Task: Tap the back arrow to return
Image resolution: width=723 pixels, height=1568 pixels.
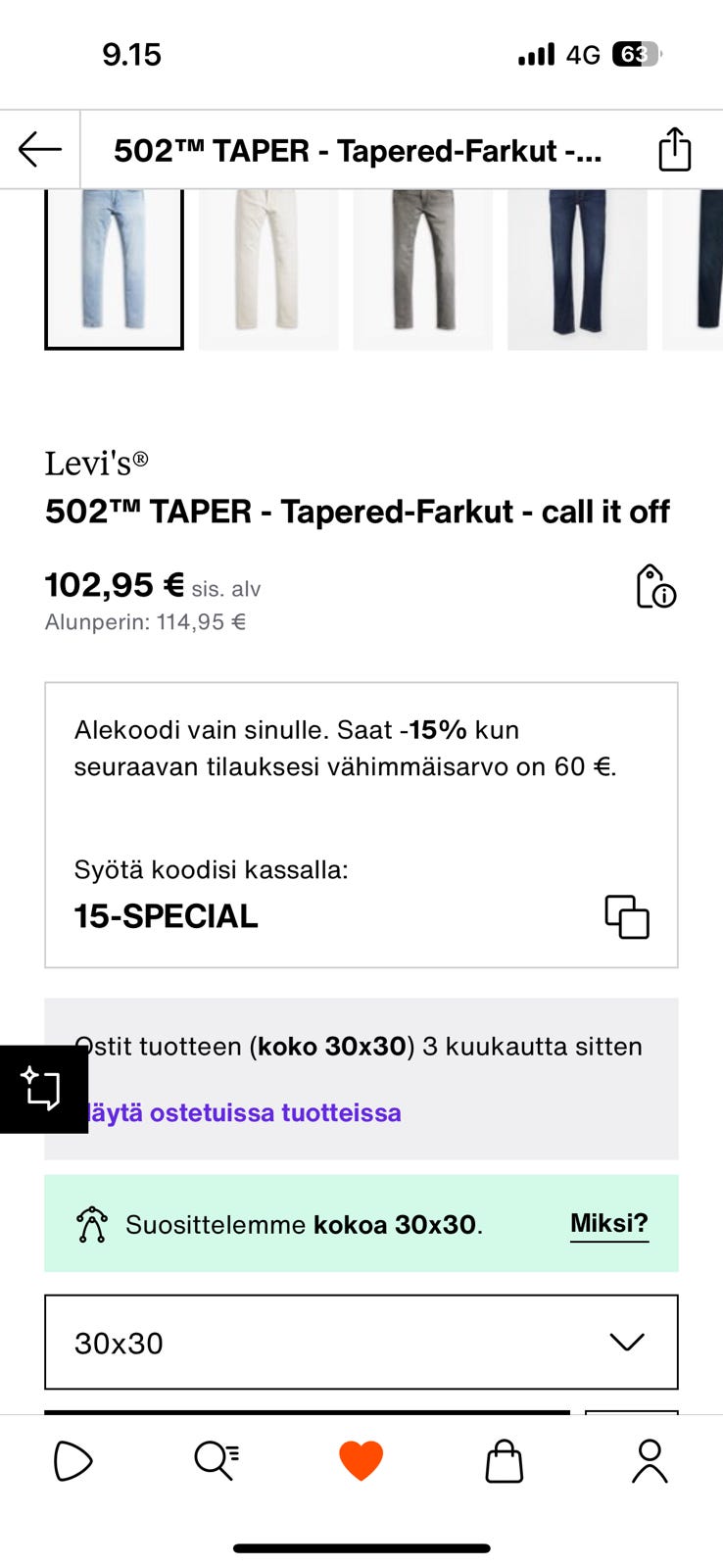Action: pos(36,149)
